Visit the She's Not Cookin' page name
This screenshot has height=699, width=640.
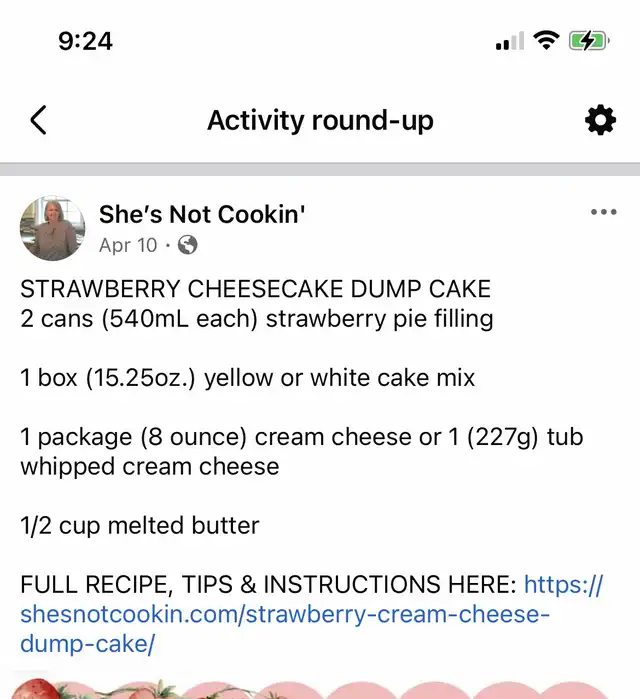[200, 213]
